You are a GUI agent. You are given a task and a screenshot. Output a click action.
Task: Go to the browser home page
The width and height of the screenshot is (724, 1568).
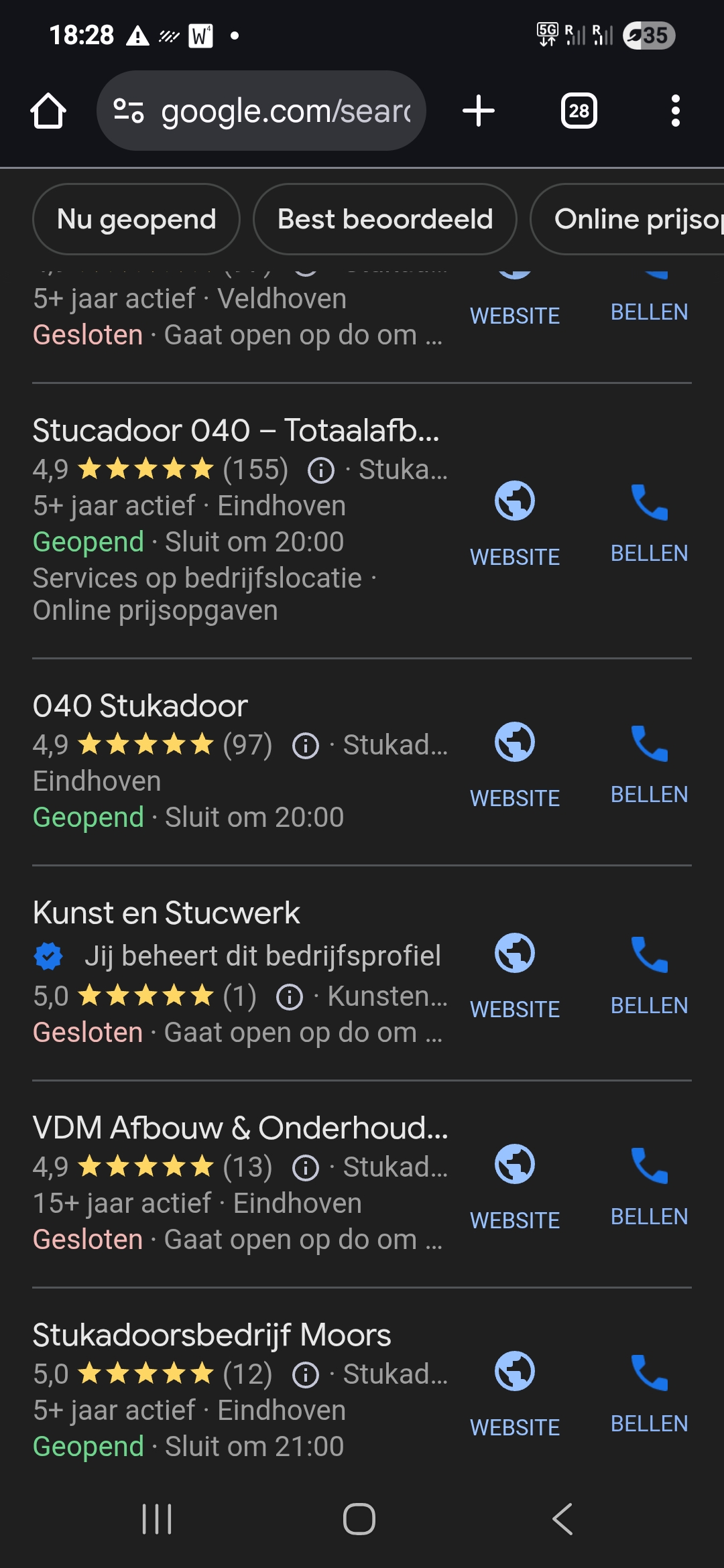[x=48, y=111]
